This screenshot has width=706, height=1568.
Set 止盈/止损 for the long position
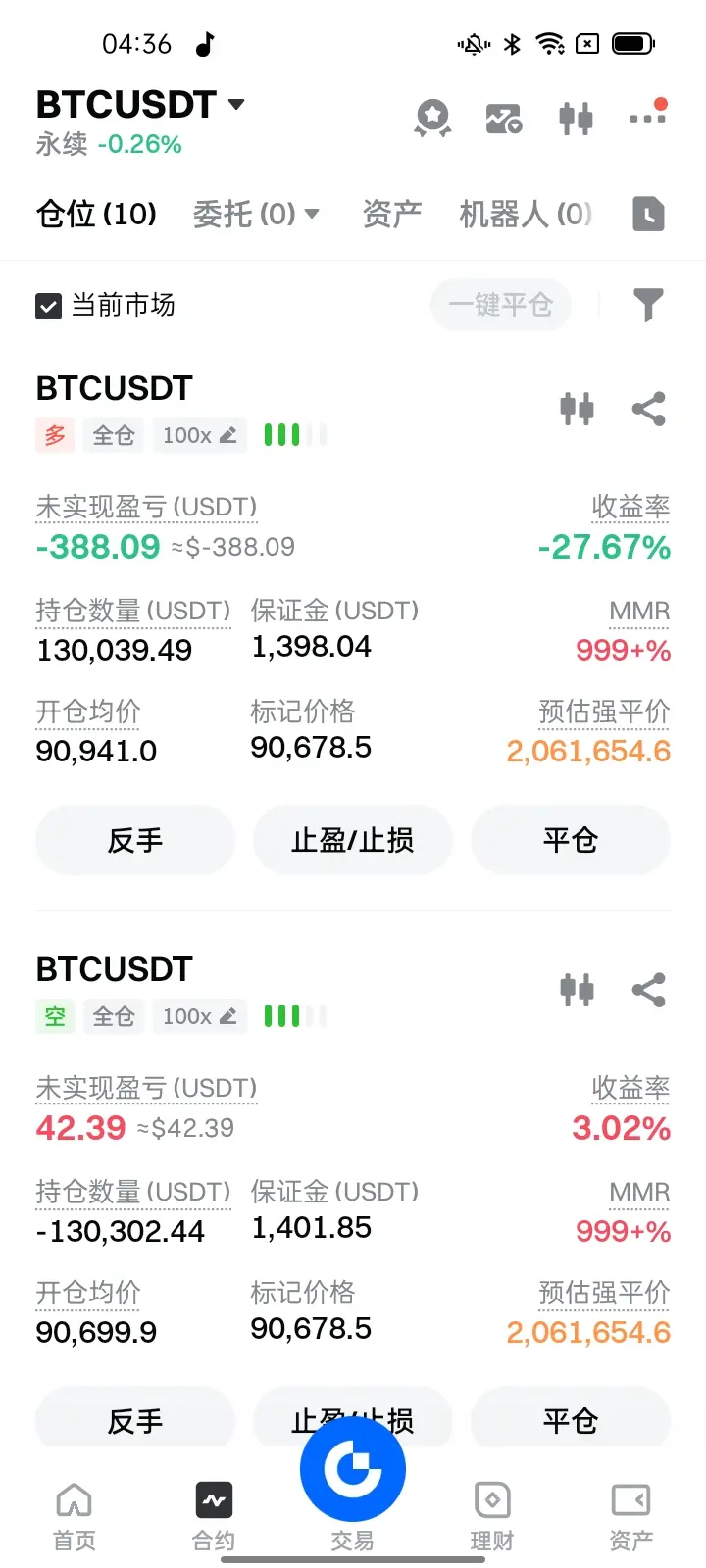click(353, 840)
